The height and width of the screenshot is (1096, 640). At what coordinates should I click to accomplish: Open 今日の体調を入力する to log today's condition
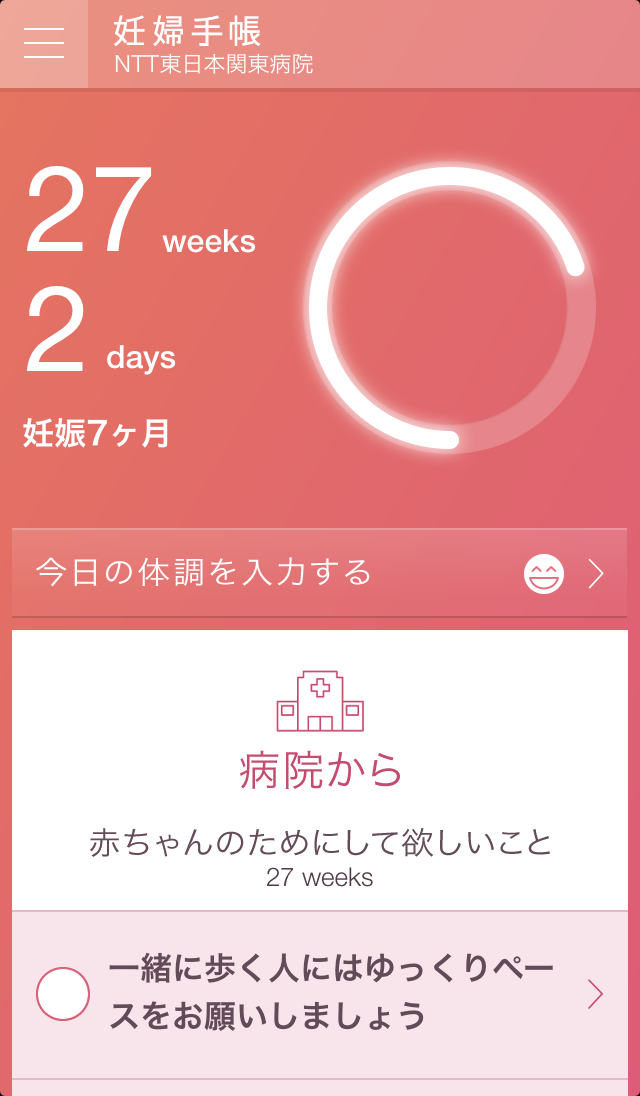[319, 573]
